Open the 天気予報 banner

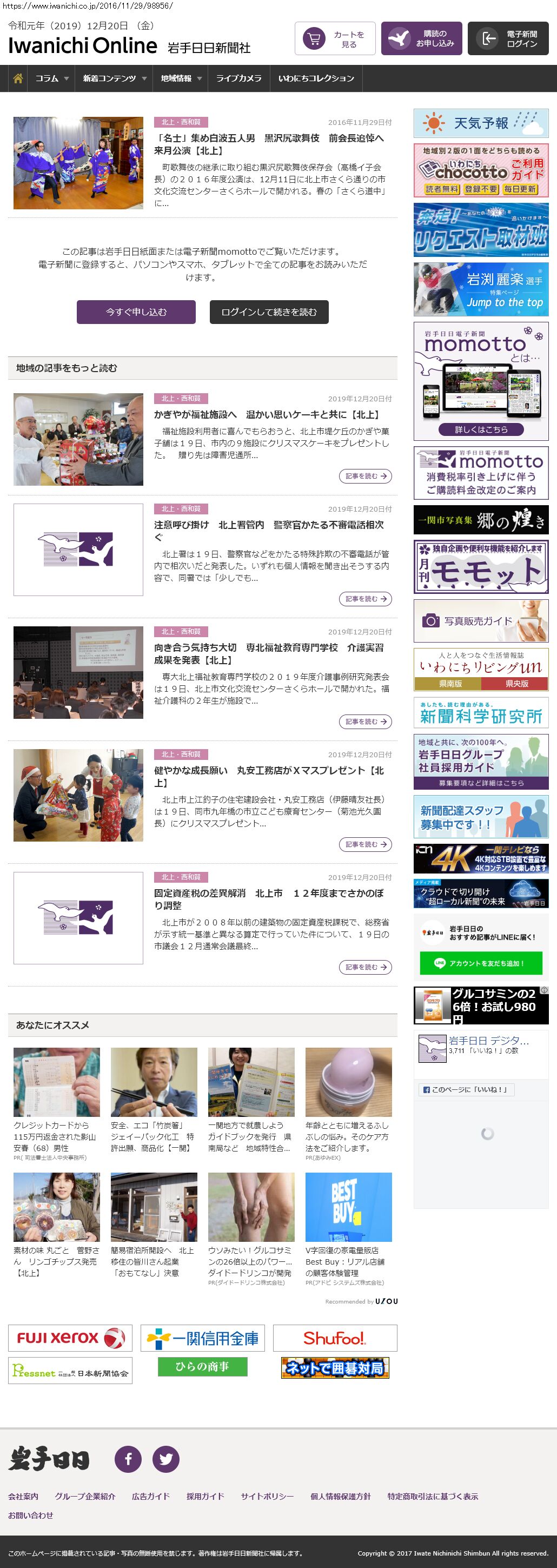[480, 123]
